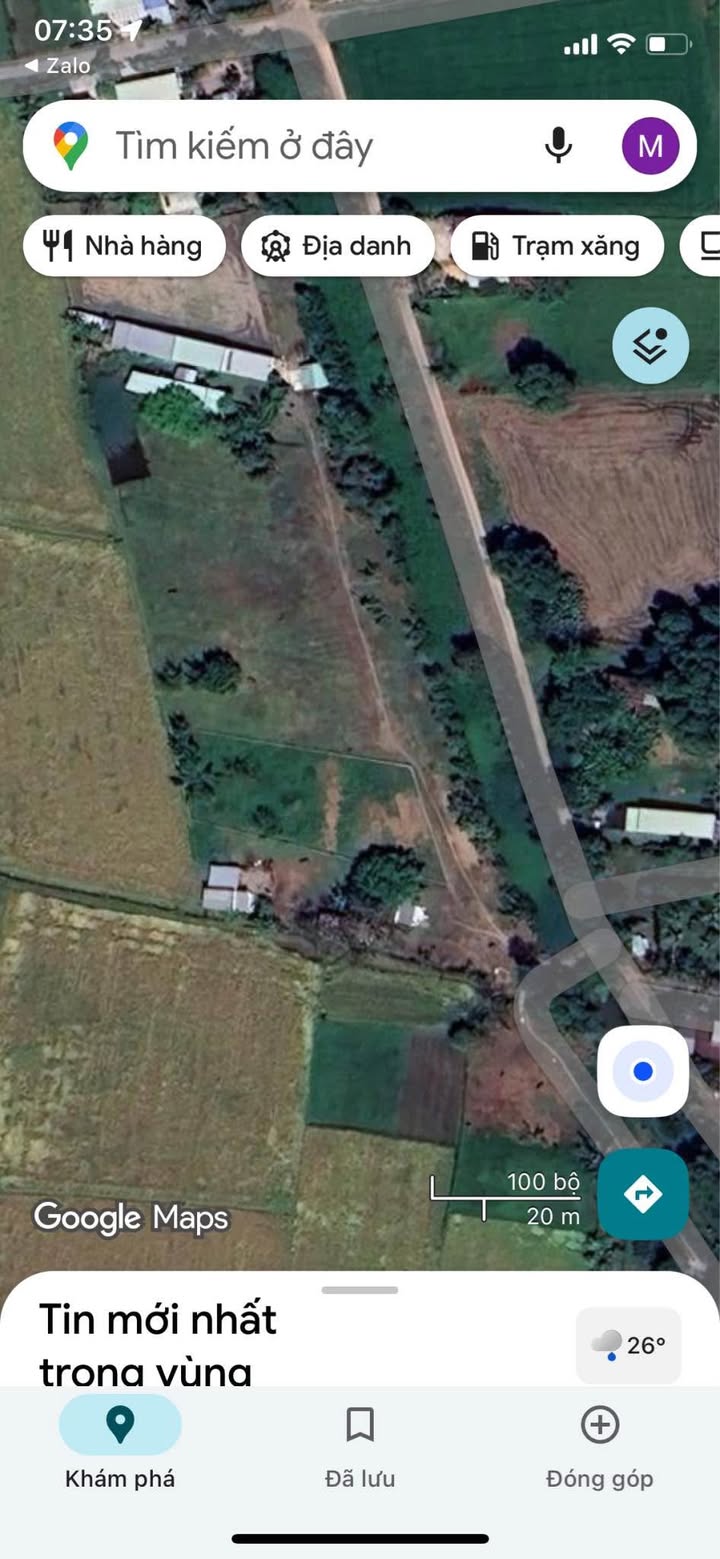
Task: Start voice search with the microphone
Action: (558, 146)
